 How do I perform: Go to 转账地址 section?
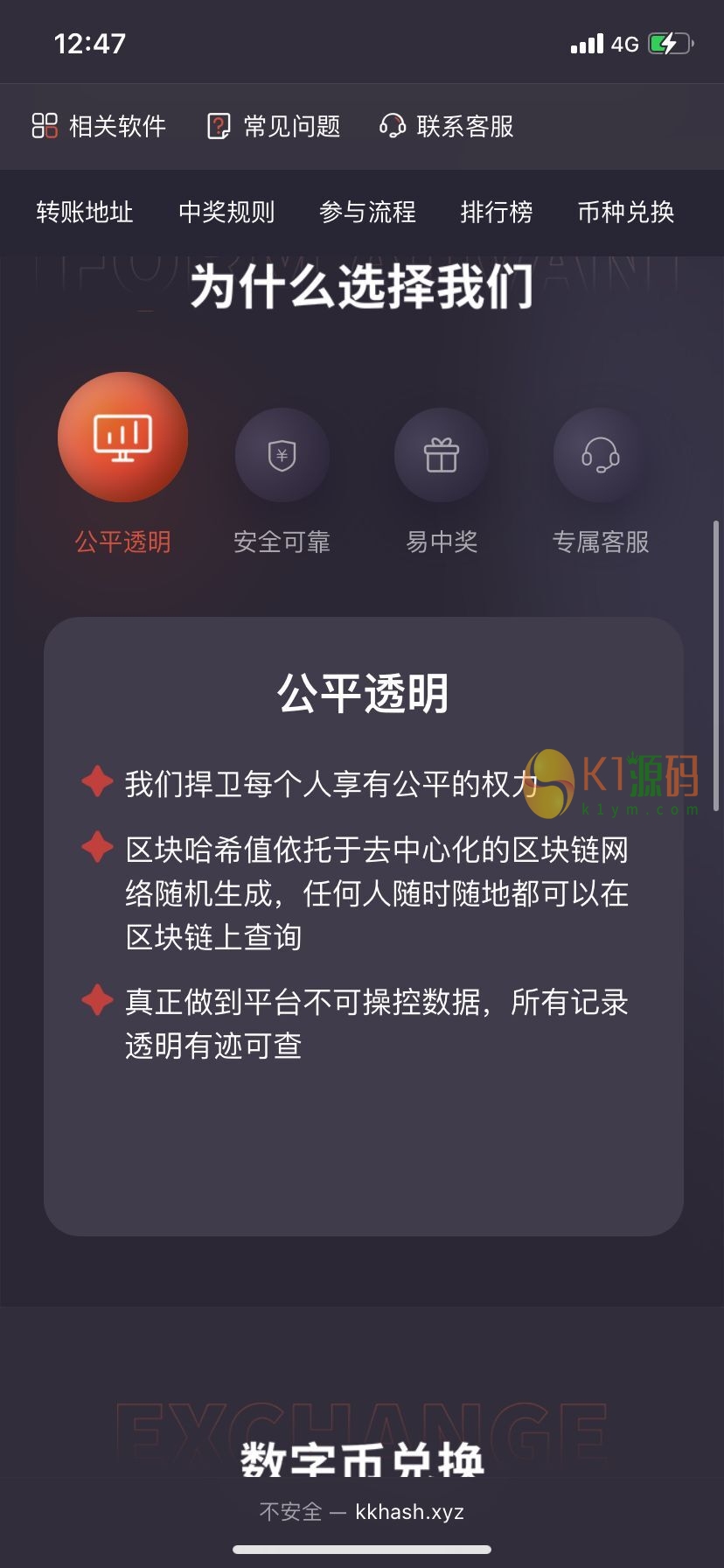(85, 212)
